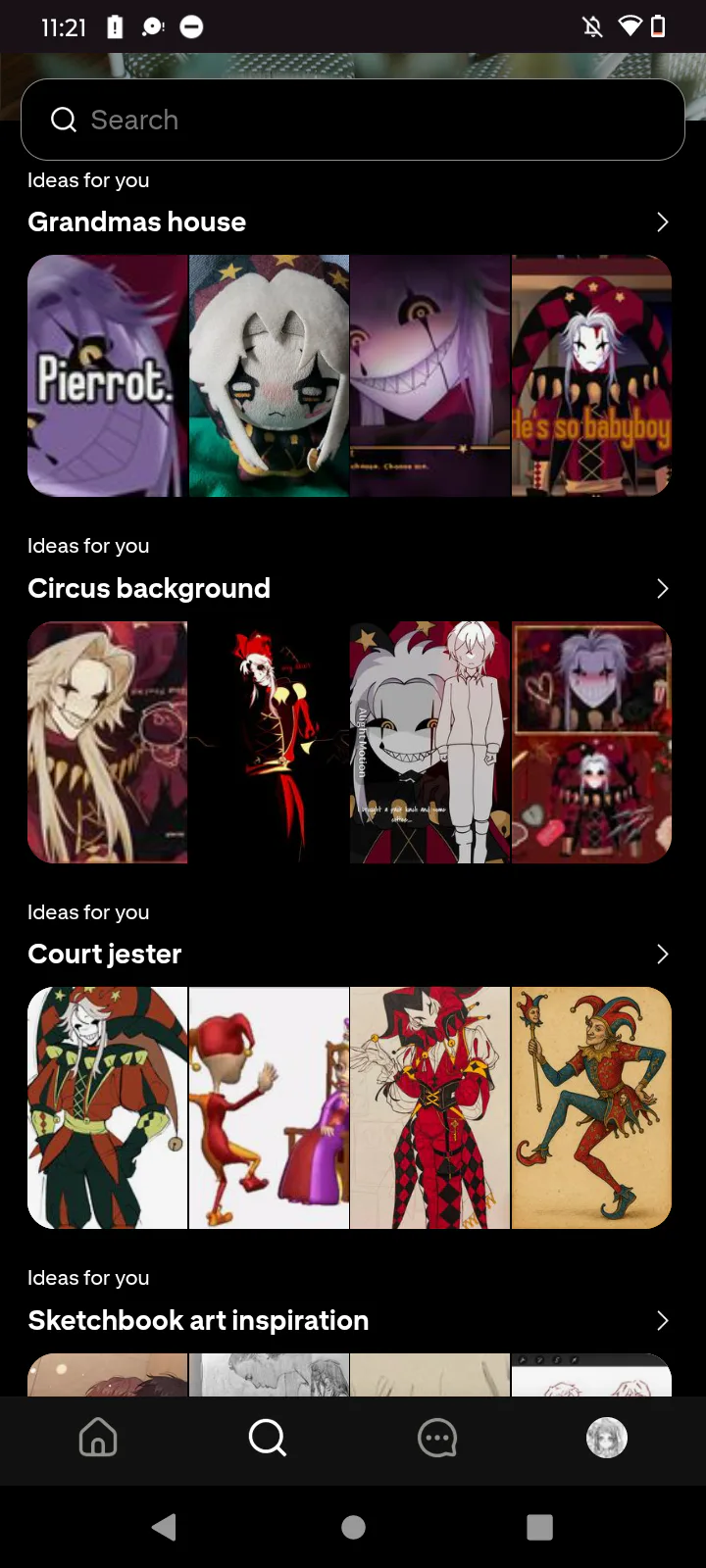Viewport: 706px width, 1568px height.
Task: Open the 'He's so babyboy' picture
Action: click(x=591, y=375)
